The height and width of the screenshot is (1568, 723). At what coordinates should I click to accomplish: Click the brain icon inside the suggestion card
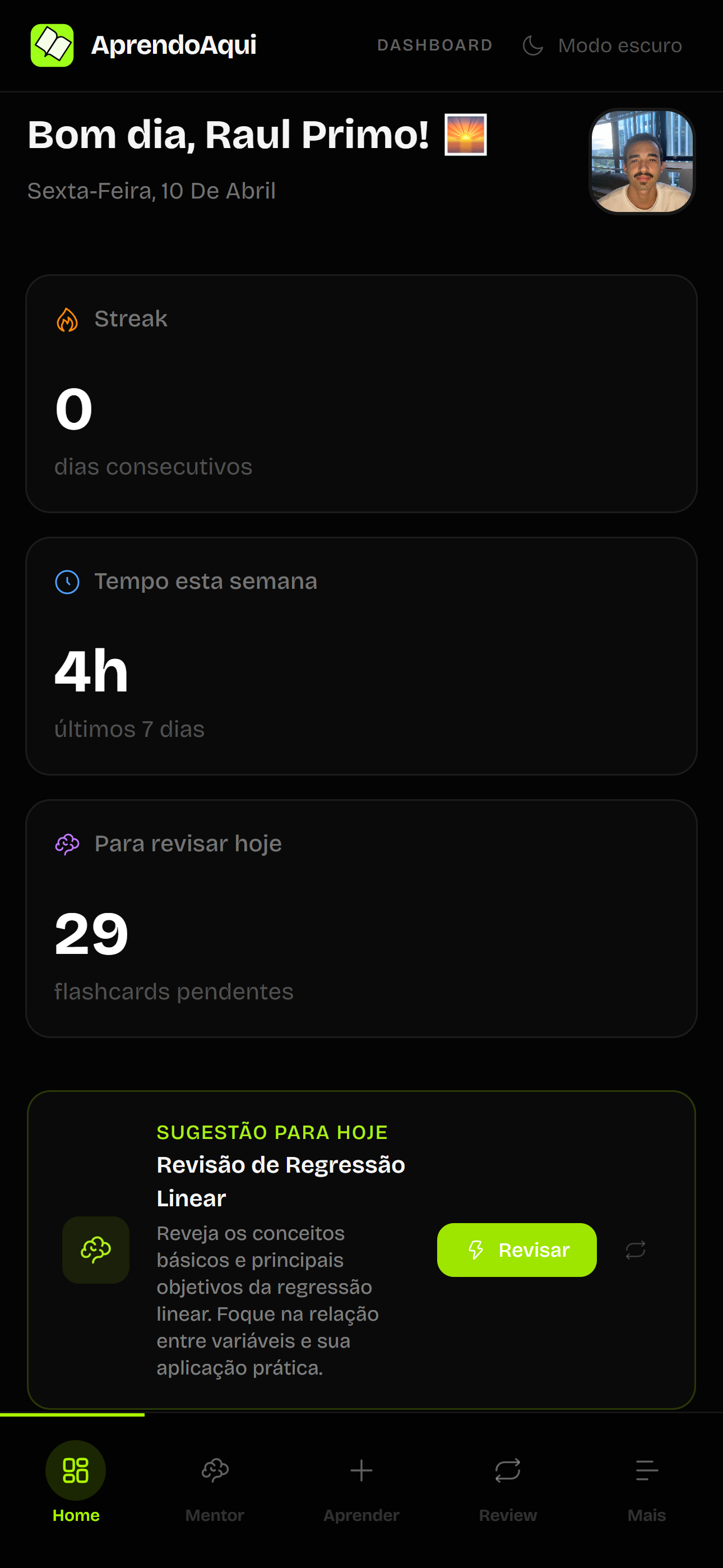[x=96, y=1249]
